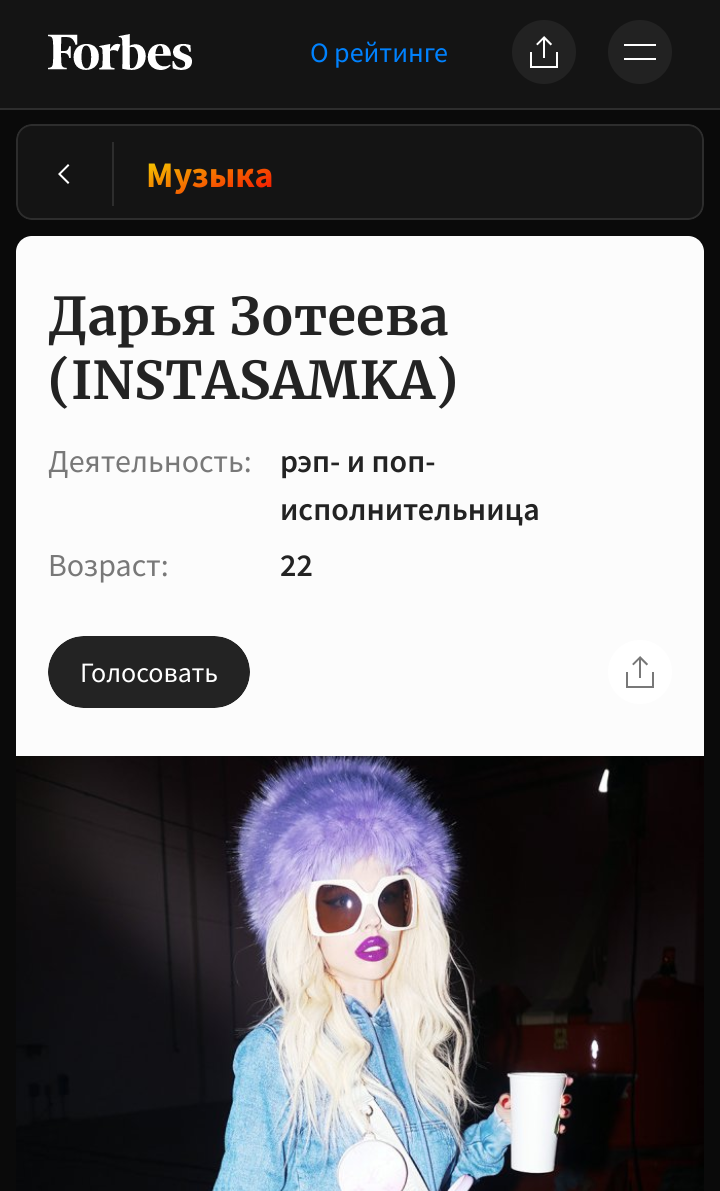Viewport: 720px width, 1191px height.
Task: Vote with the "Голосовать" button
Action: [149, 672]
